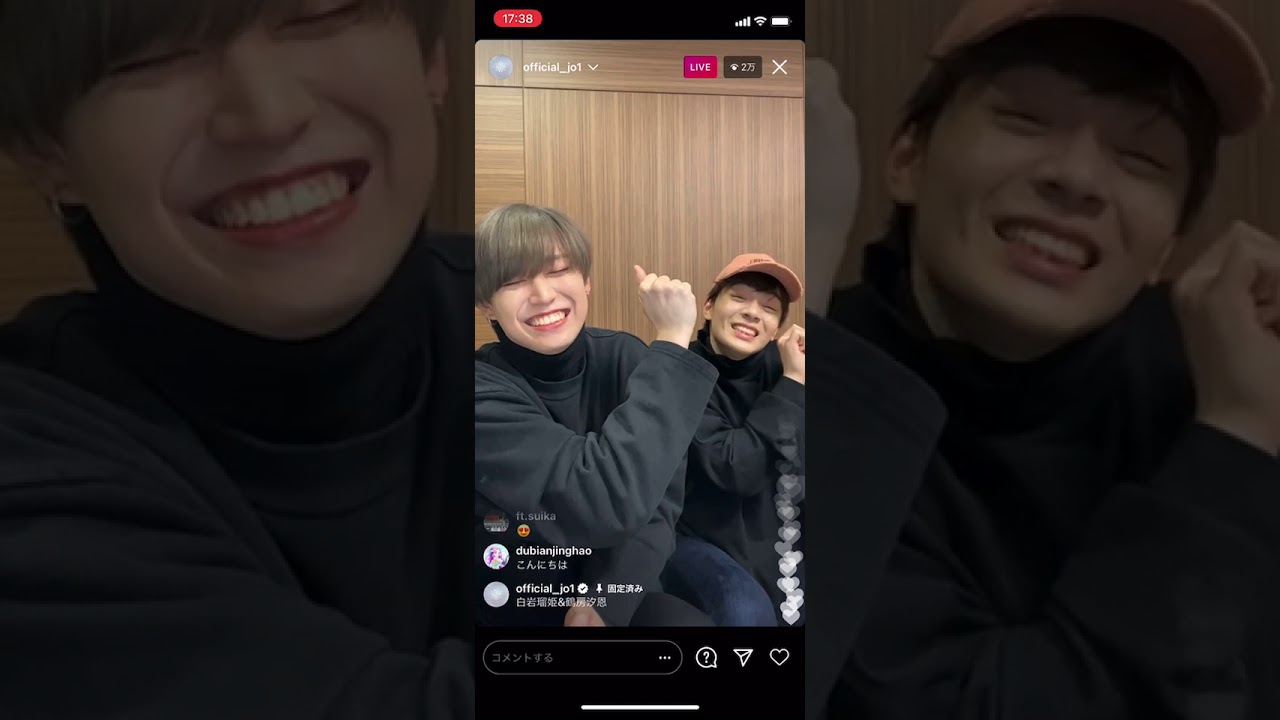Send a heart reaction

click(x=779, y=657)
